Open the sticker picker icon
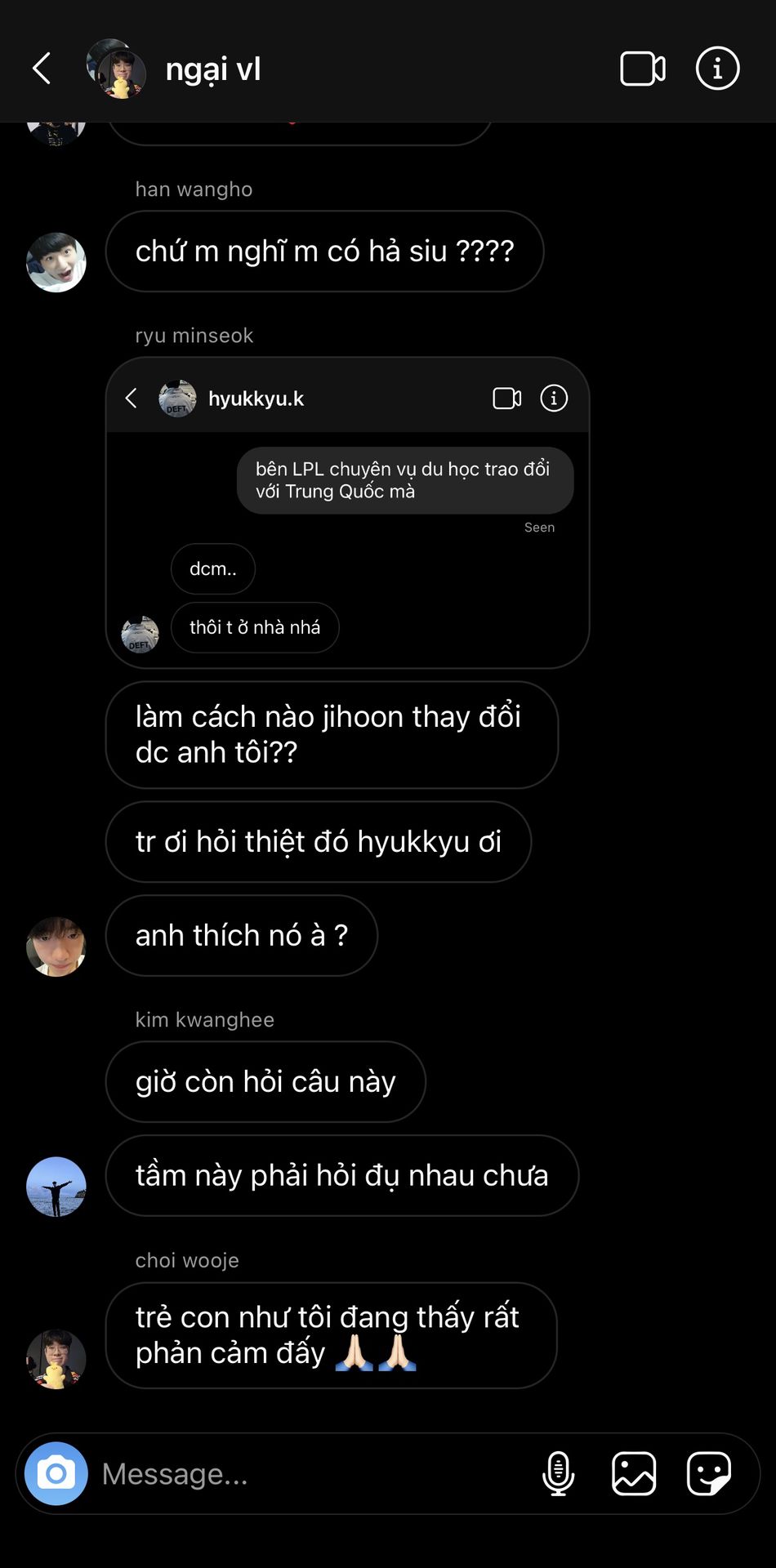Screen dimensions: 776x1568 click(x=708, y=1473)
